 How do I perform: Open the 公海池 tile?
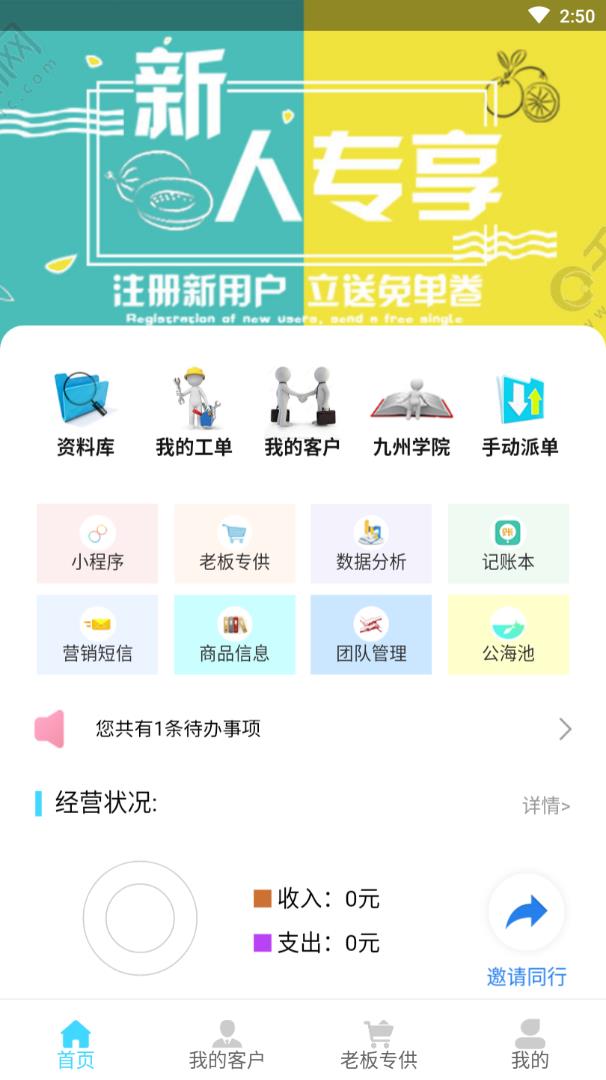pyautogui.click(x=508, y=635)
